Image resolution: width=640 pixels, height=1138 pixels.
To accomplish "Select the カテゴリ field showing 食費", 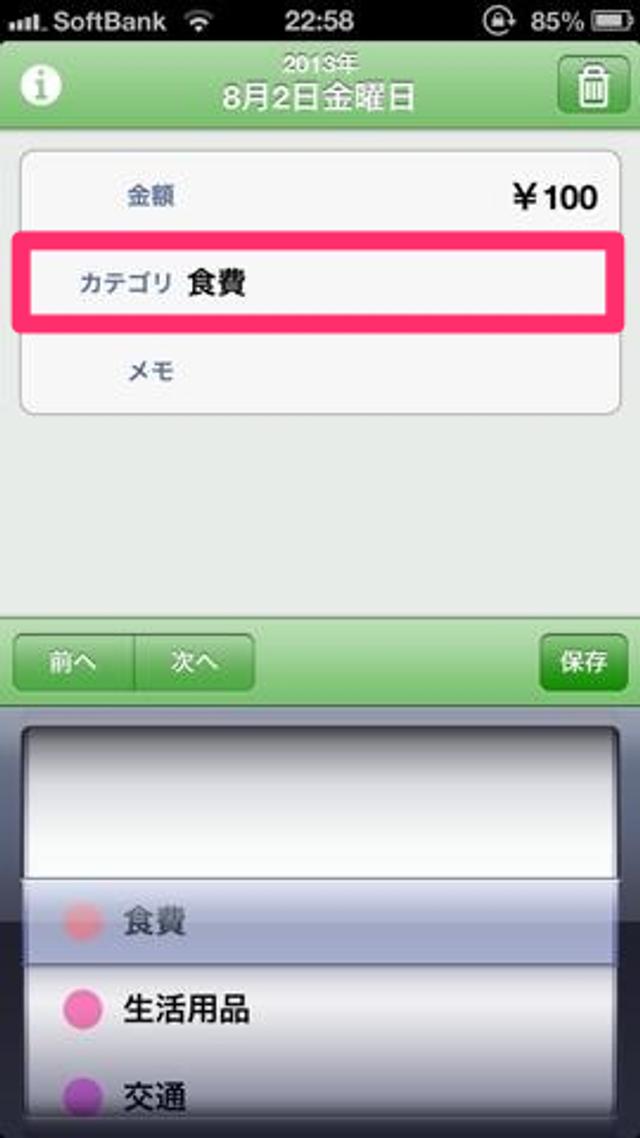I will coord(318,283).
